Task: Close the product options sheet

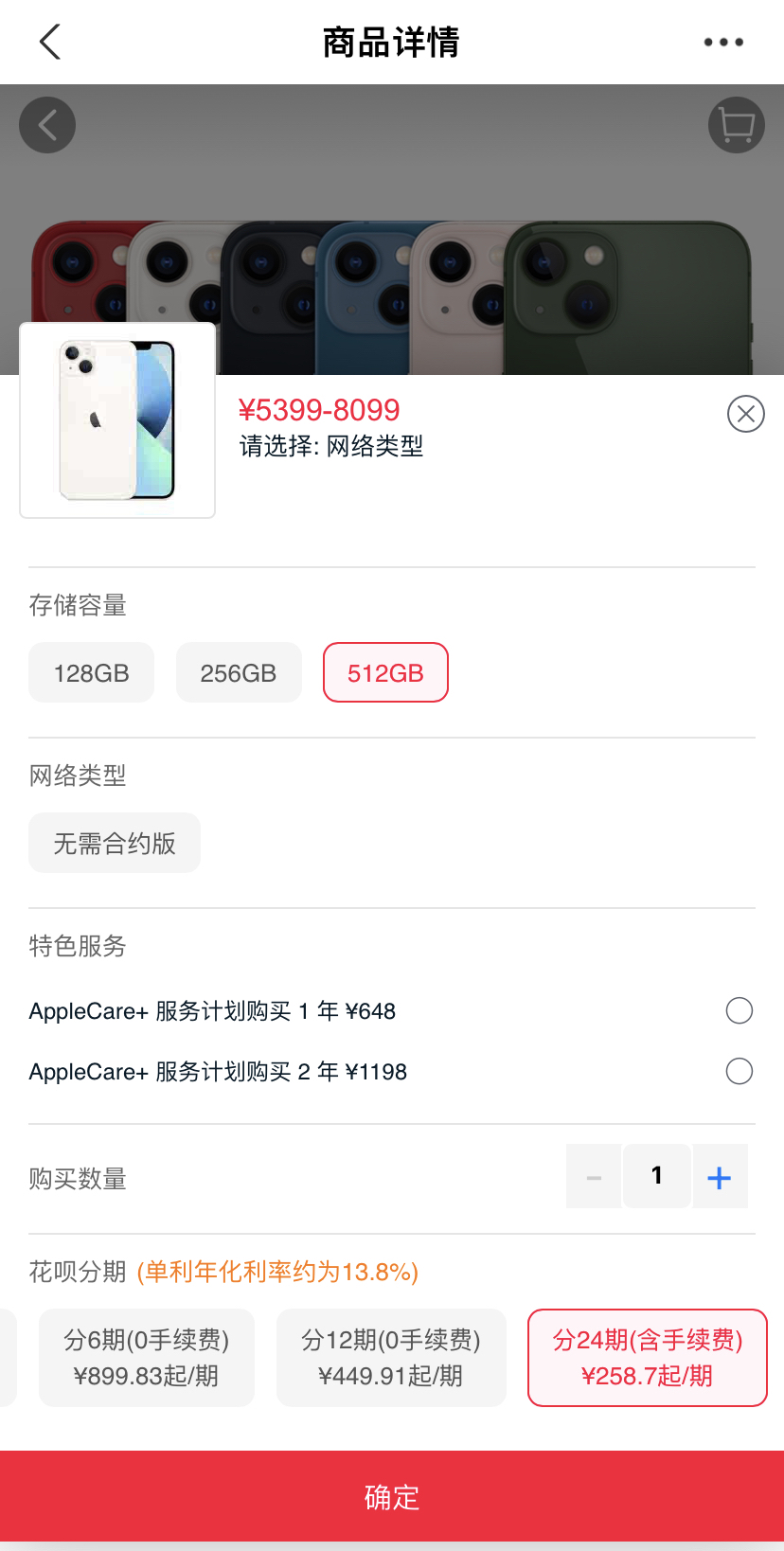Action: (745, 414)
